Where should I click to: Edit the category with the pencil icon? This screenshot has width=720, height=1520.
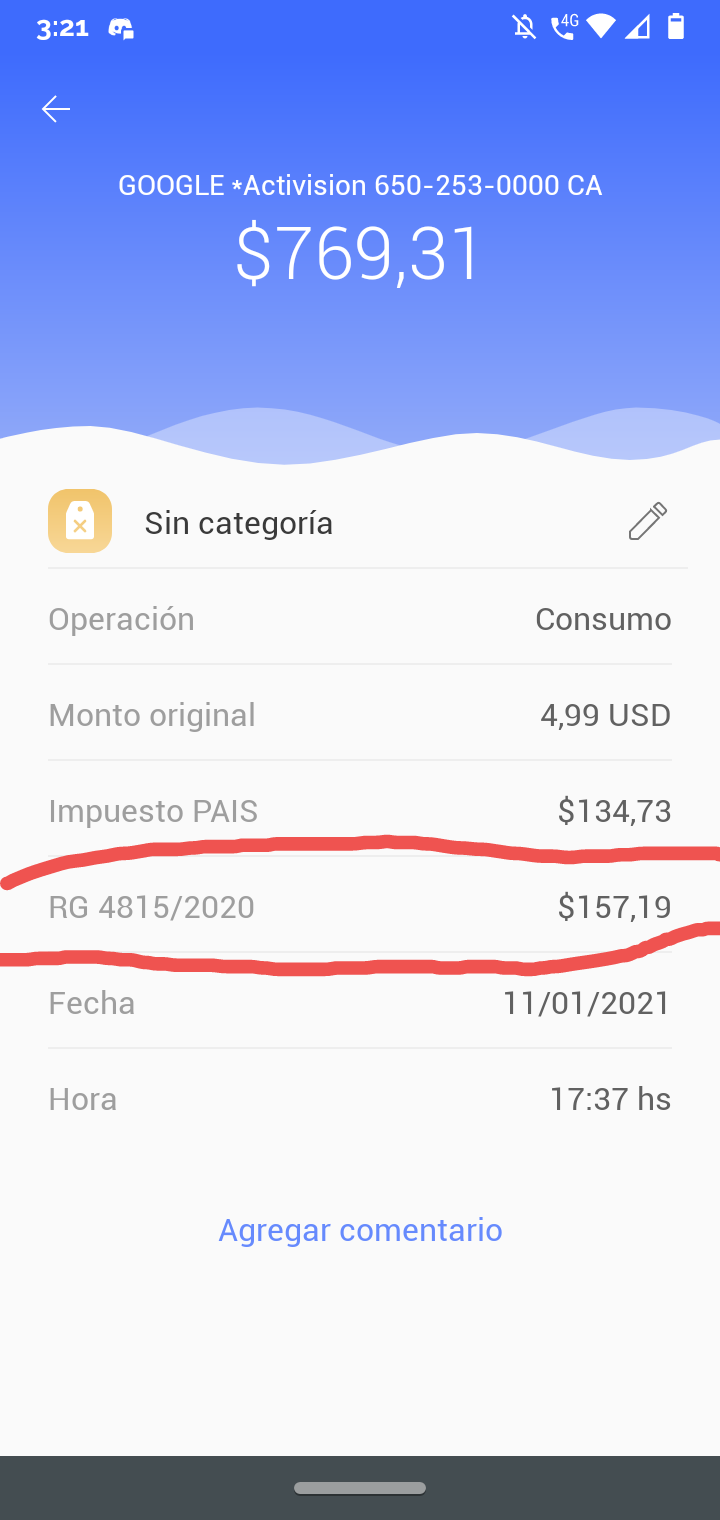point(647,522)
